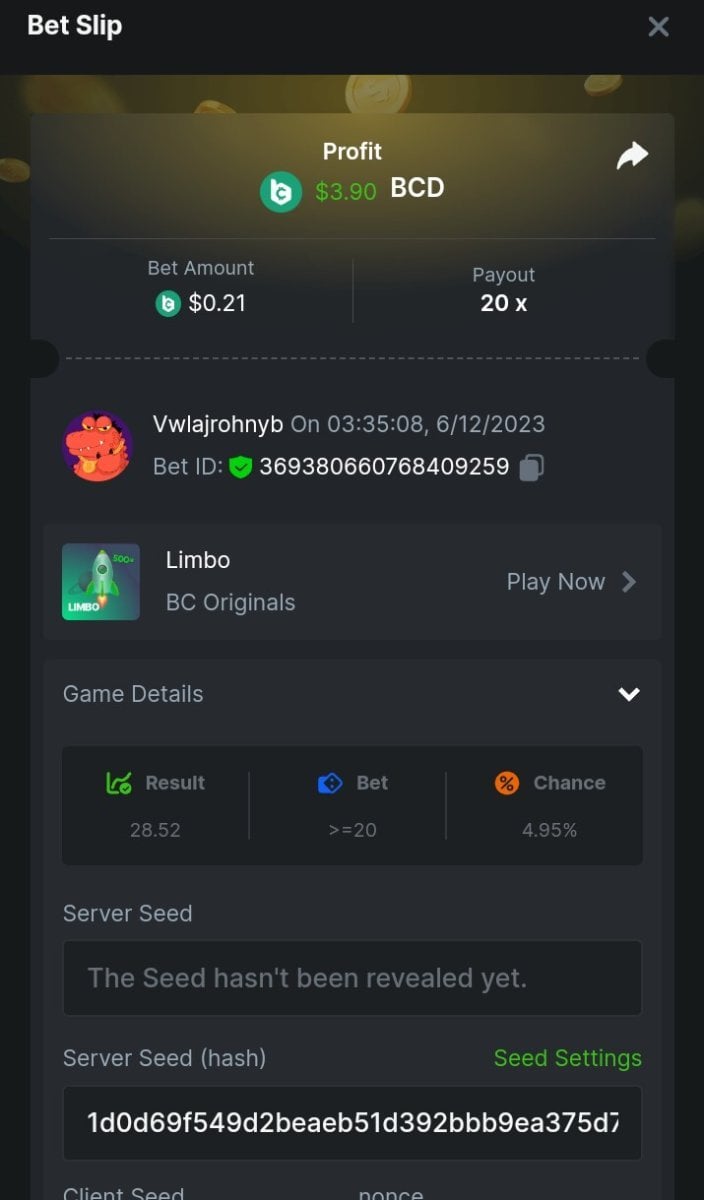Collapse the Game Details section
Viewport: 704px width, 1200px height.
click(x=628, y=694)
